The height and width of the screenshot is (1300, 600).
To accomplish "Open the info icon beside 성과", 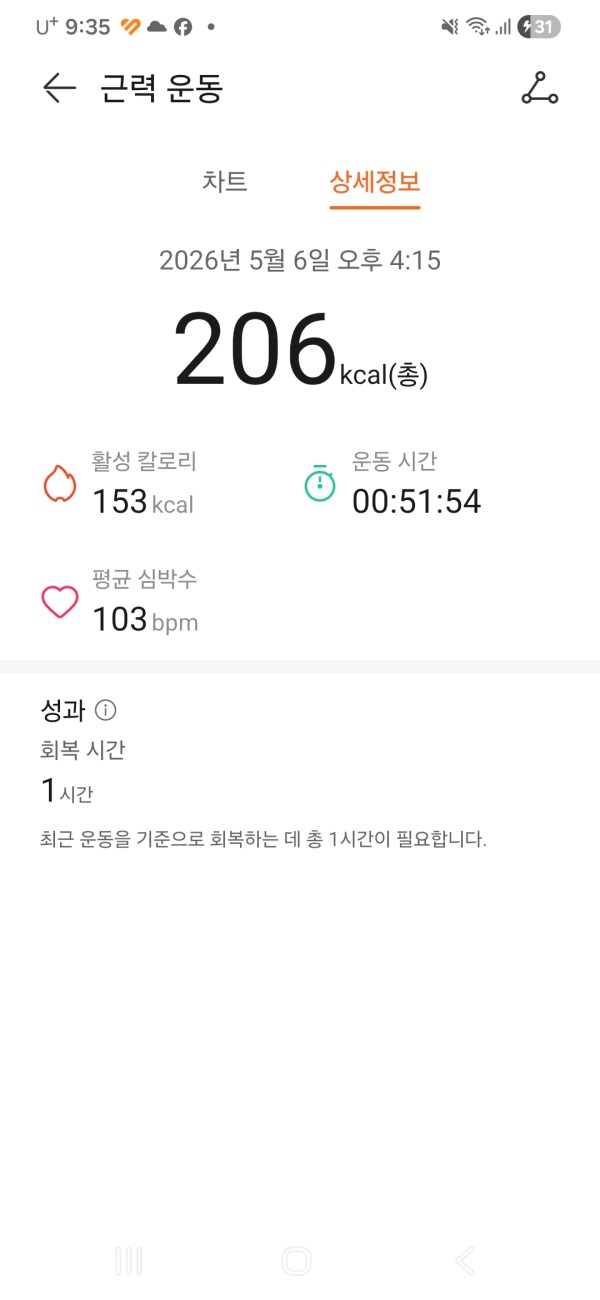I will click(106, 710).
